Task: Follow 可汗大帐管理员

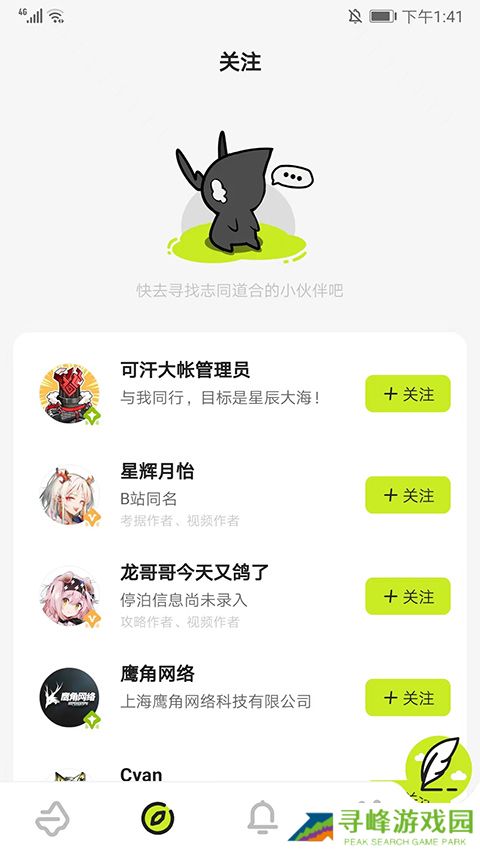Action: (x=408, y=393)
